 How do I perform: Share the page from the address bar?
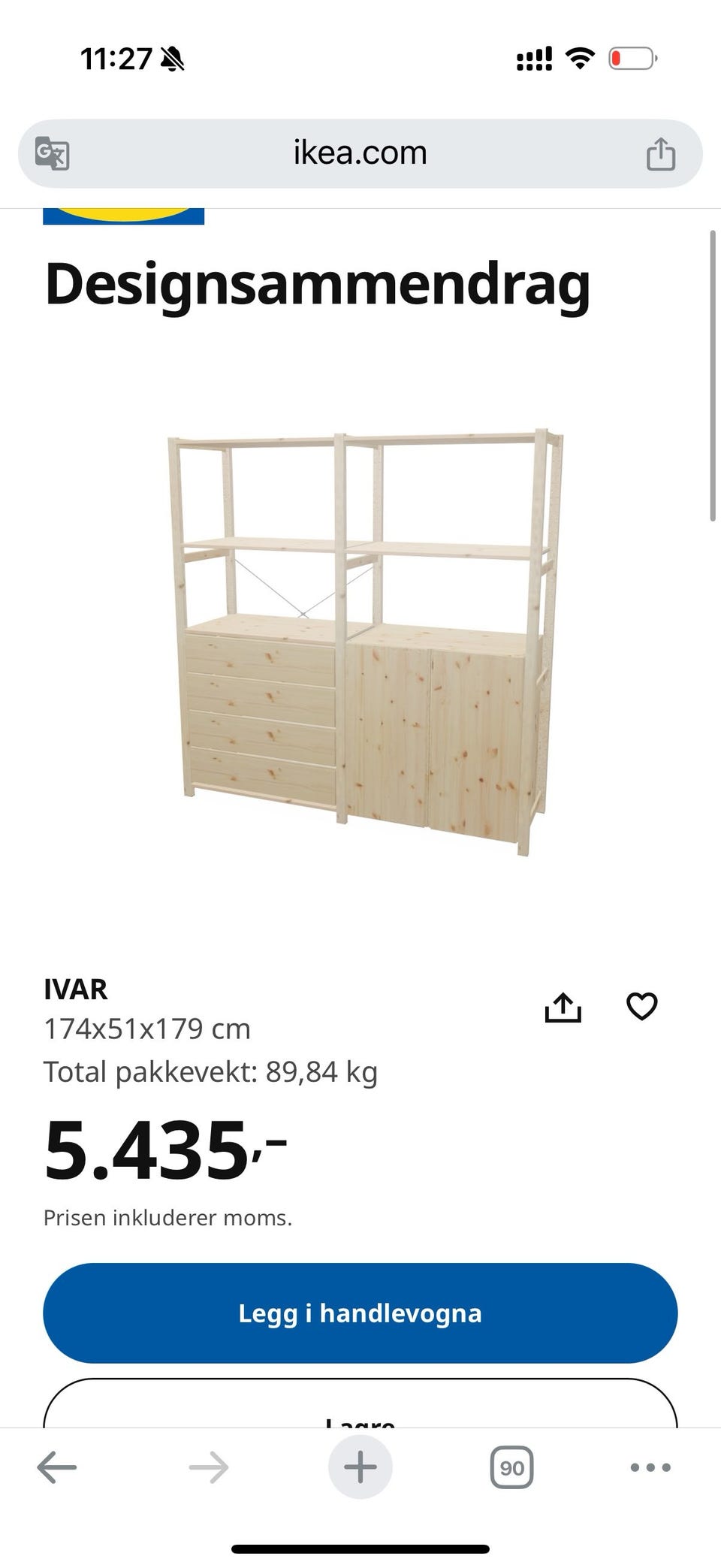[x=661, y=154]
